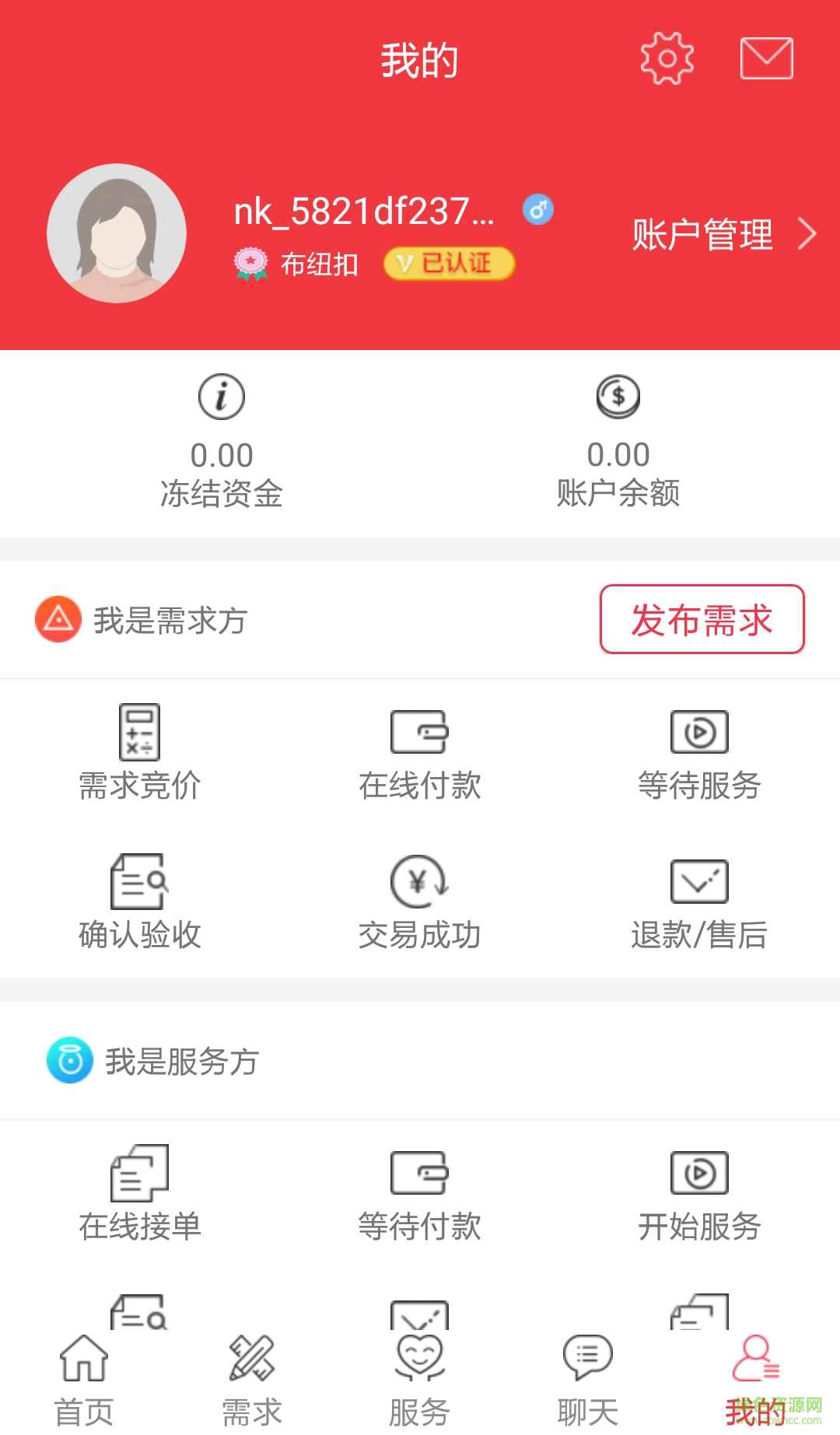The width and height of the screenshot is (840, 1435).
Task: Tap the profile avatar photo
Action: click(117, 233)
